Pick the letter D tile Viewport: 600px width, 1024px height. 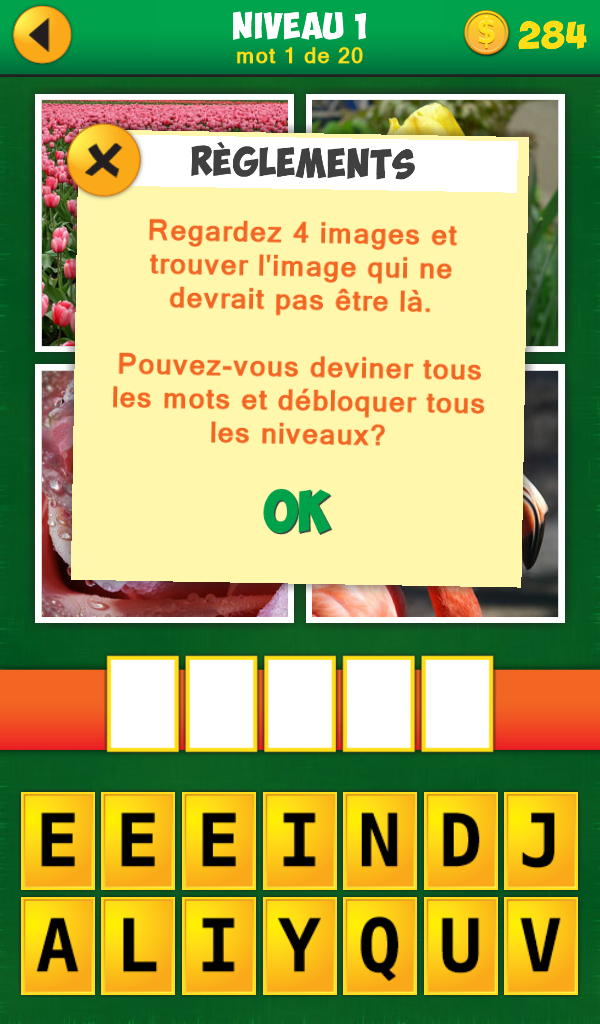[x=460, y=841]
